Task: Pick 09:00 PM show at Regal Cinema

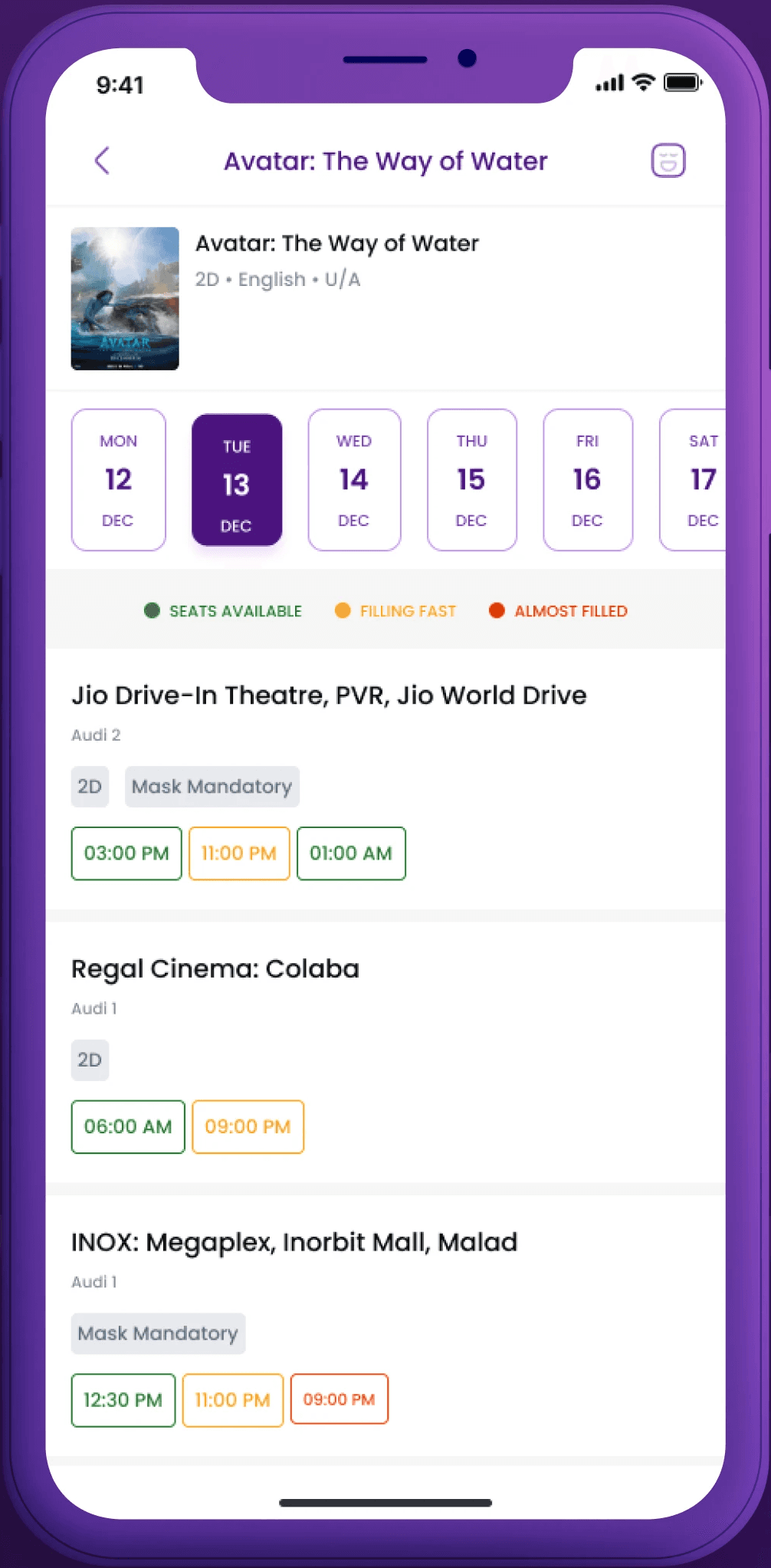Action: pyautogui.click(x=248, y=1127)
